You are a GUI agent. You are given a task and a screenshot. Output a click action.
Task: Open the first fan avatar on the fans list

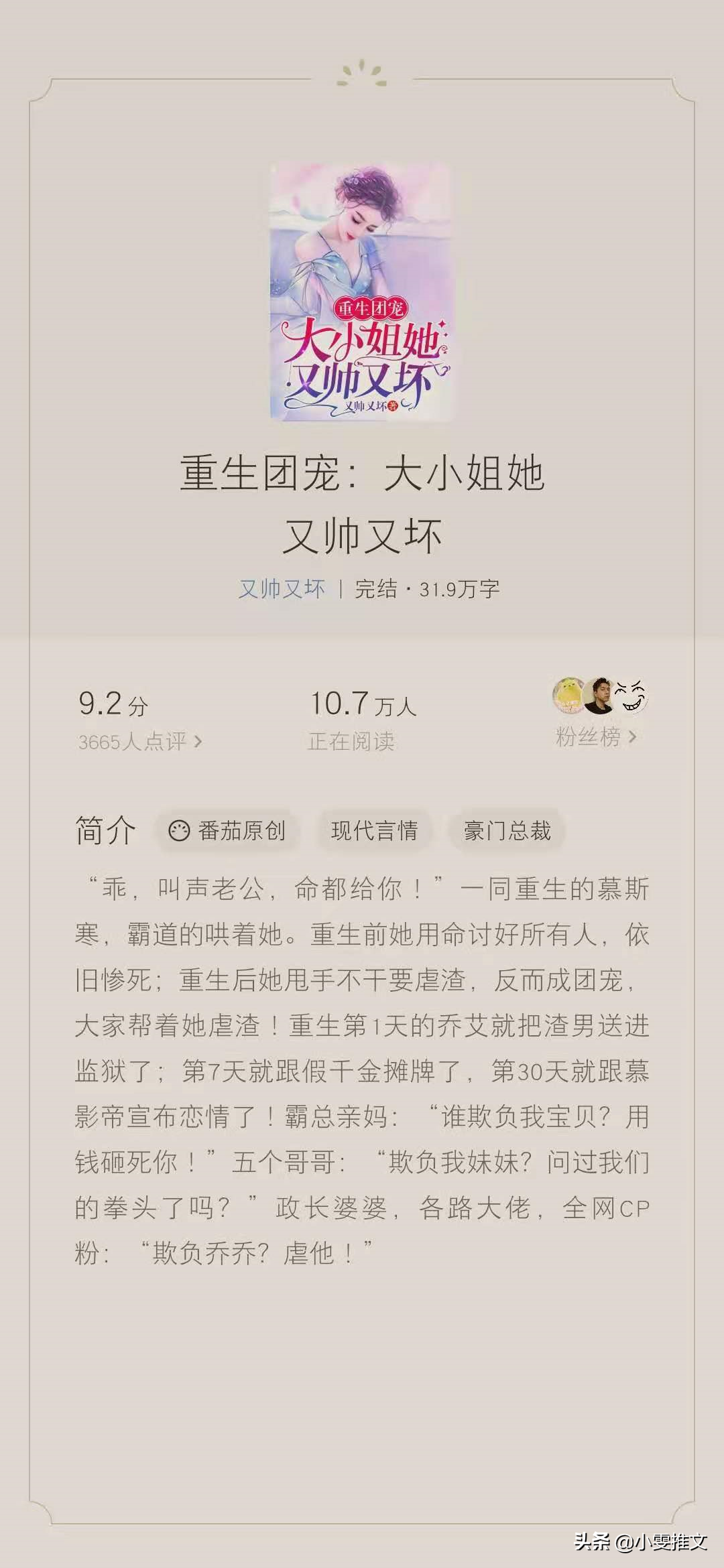(x=569, y=696)
